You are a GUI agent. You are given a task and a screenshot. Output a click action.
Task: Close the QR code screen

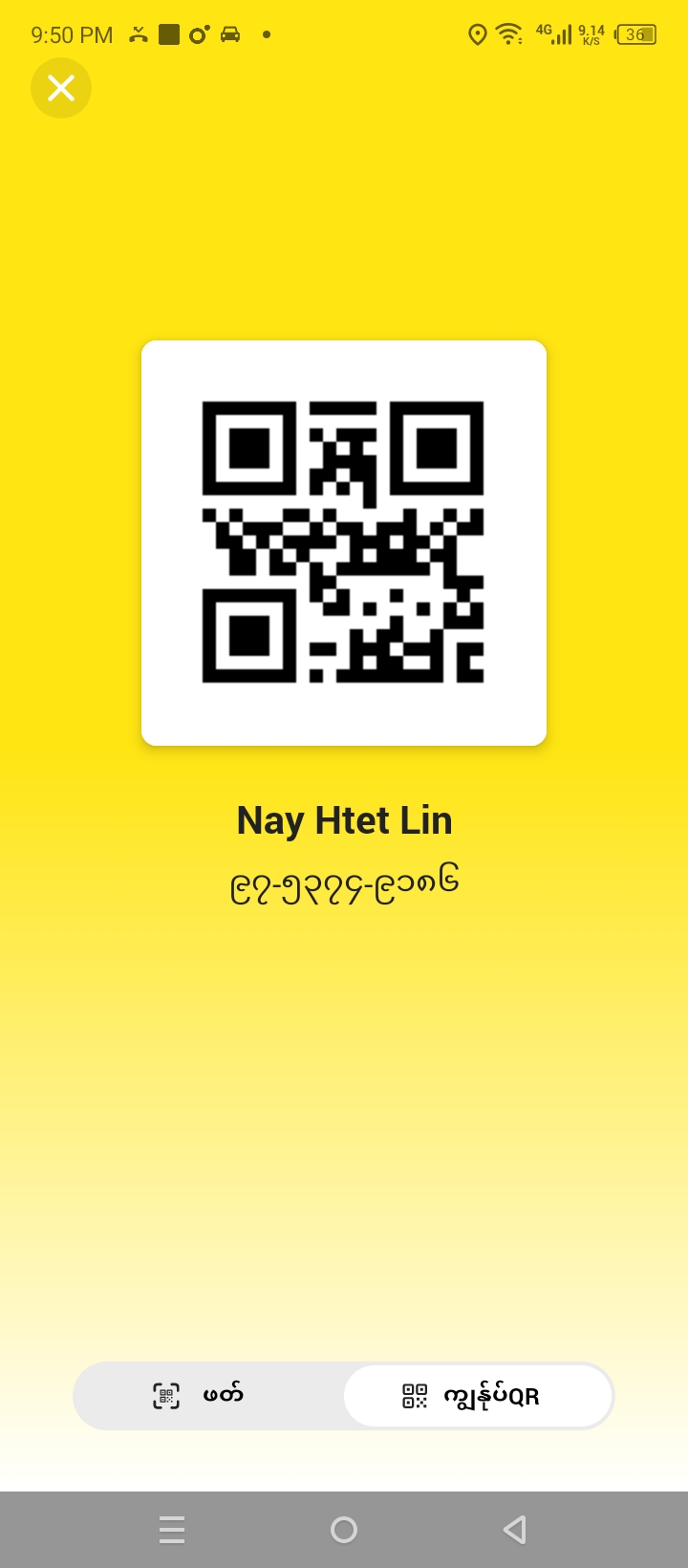coord(61,88)
